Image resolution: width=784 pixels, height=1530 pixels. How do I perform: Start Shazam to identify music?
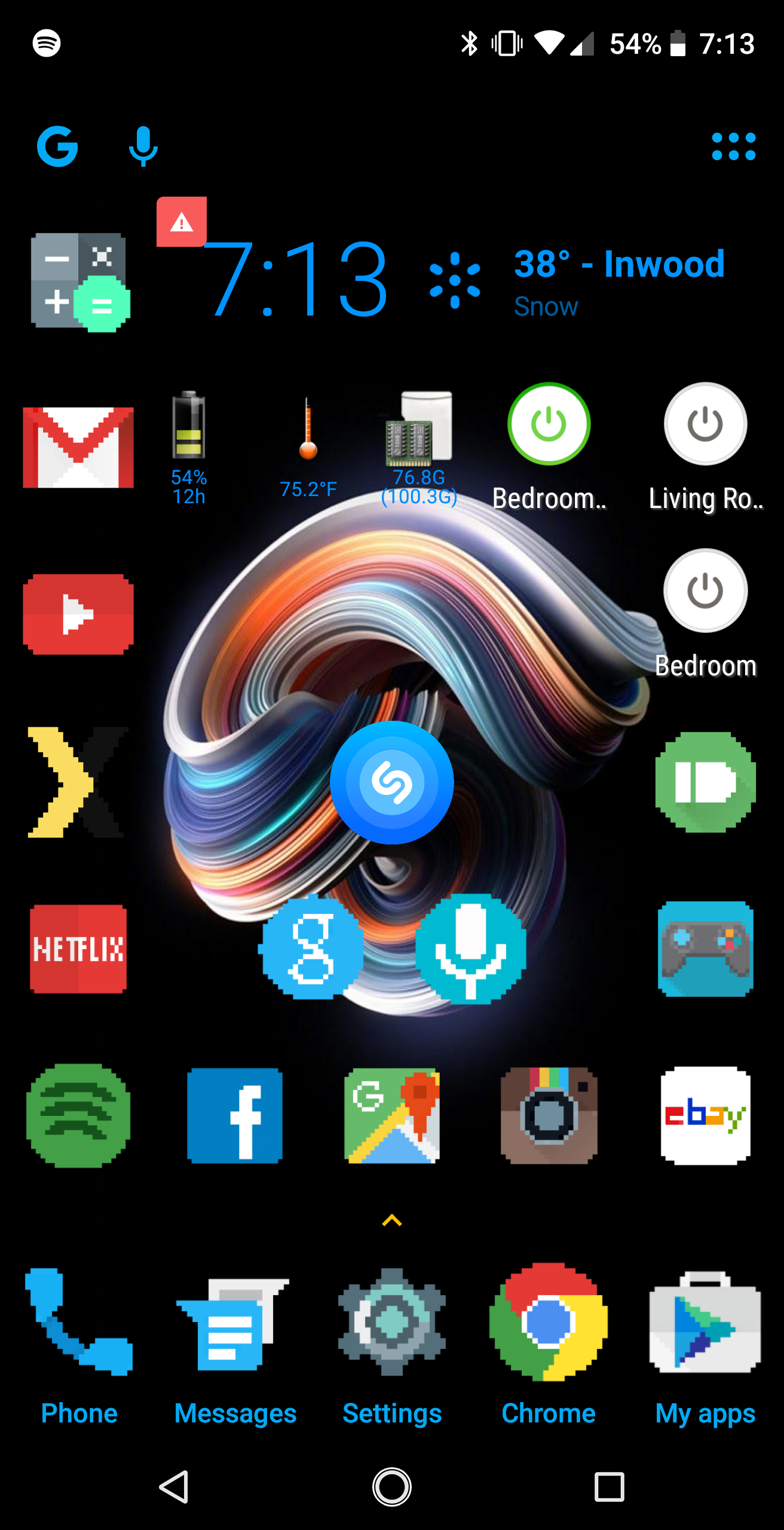click(x=392, y=782)
